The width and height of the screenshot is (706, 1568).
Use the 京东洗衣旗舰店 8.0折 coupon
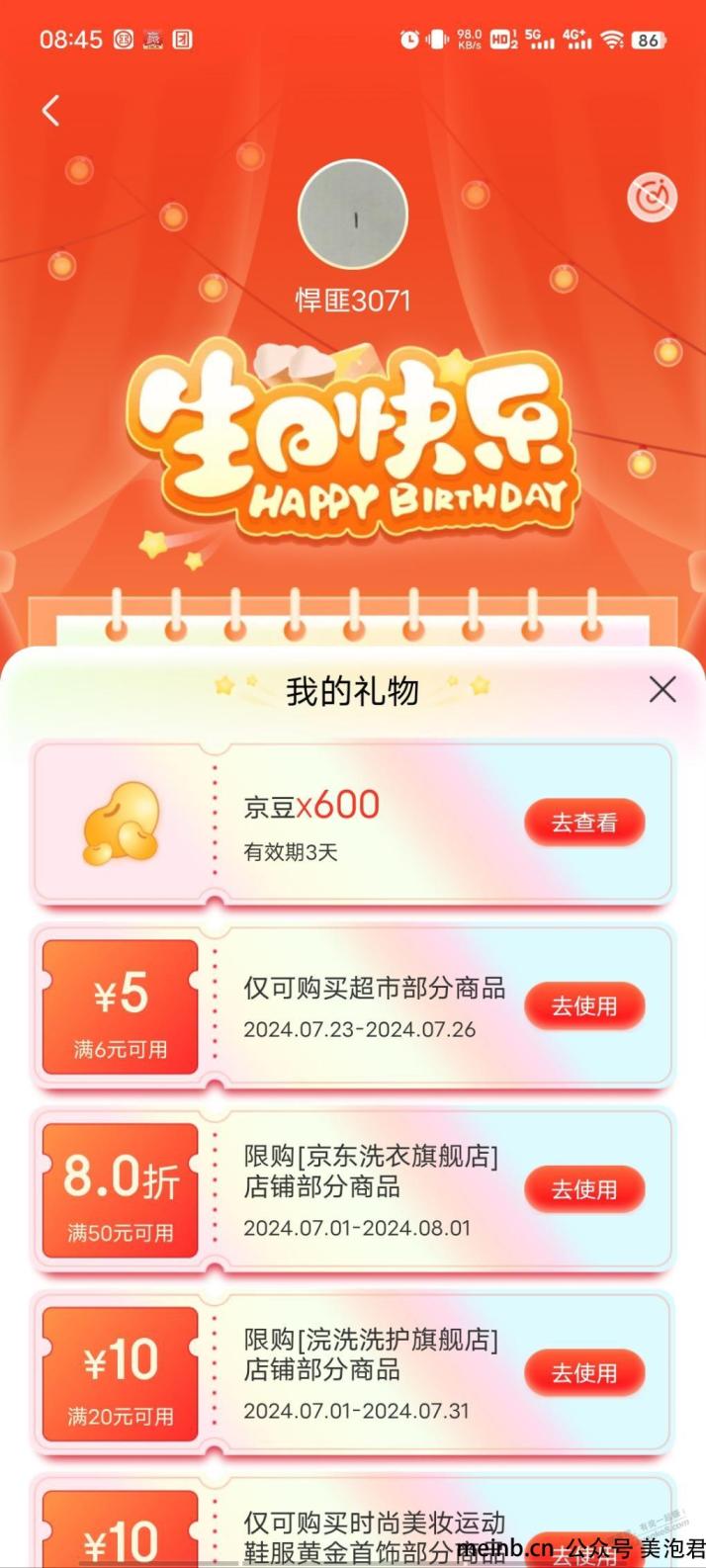(x=583, y=1189)
